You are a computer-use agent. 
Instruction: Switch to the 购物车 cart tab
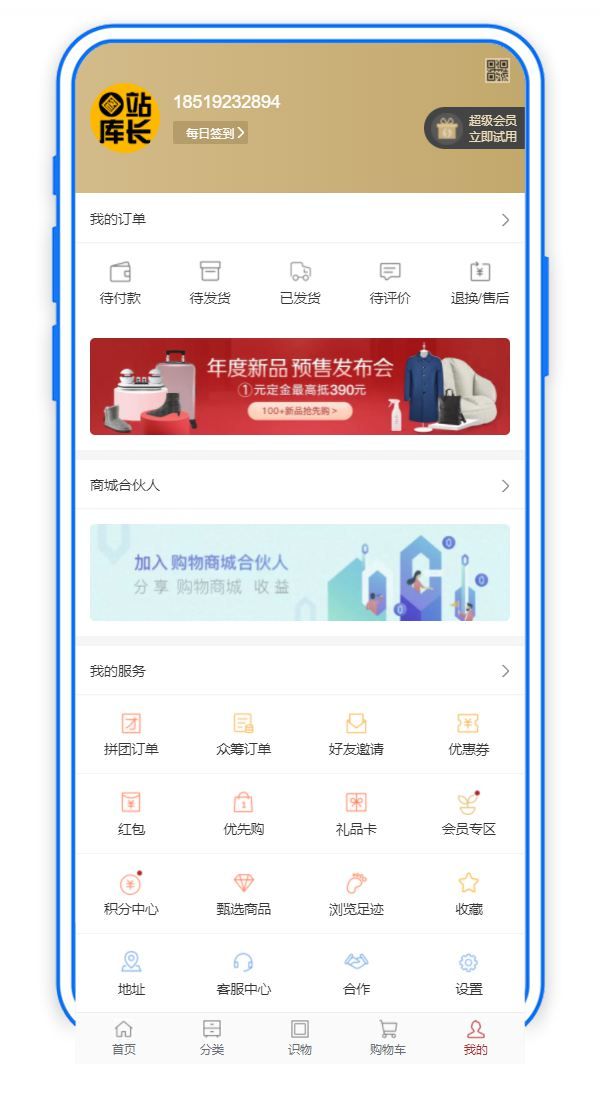point(388,1037)
